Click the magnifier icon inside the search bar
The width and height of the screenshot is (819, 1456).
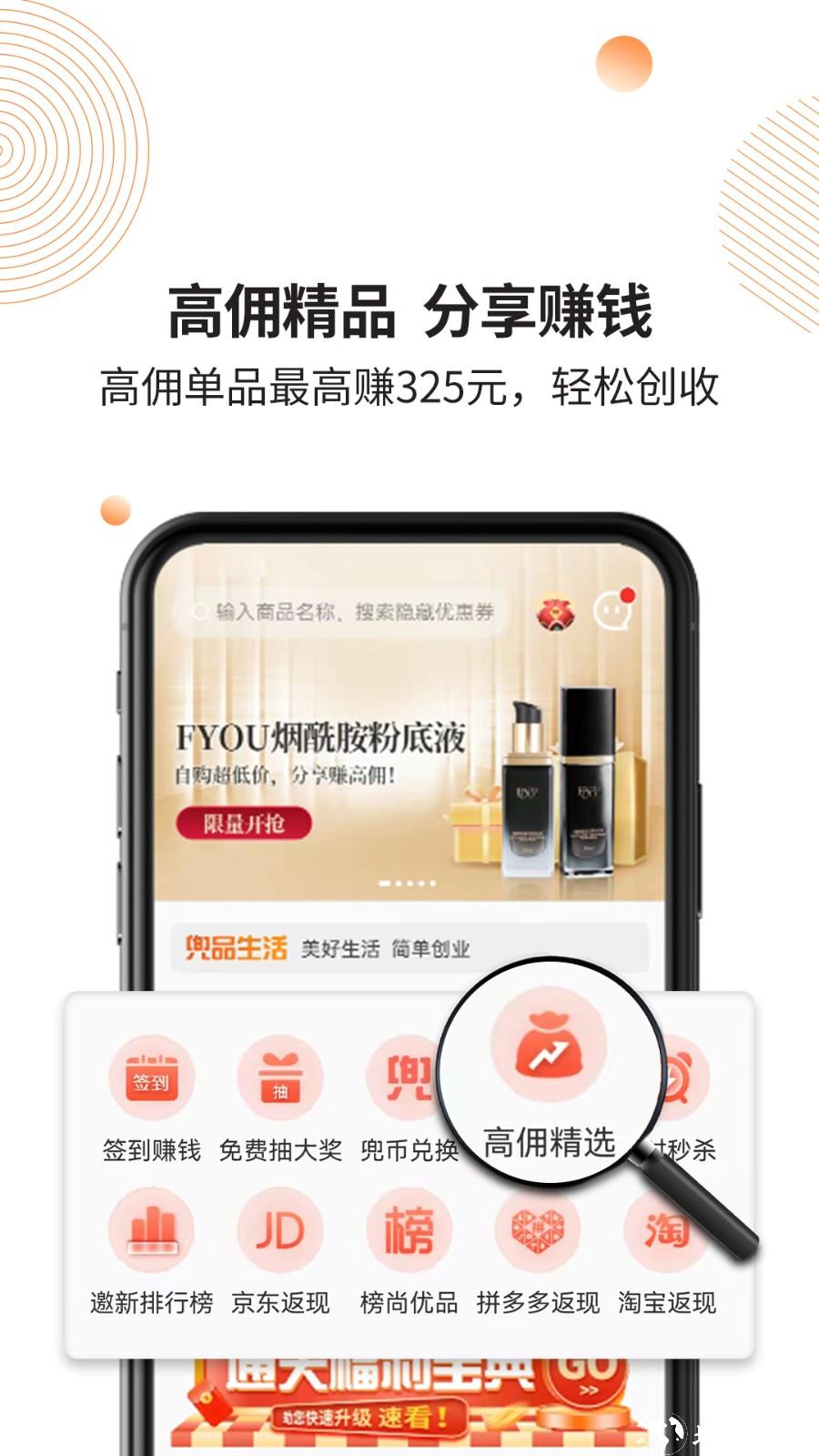198,612
